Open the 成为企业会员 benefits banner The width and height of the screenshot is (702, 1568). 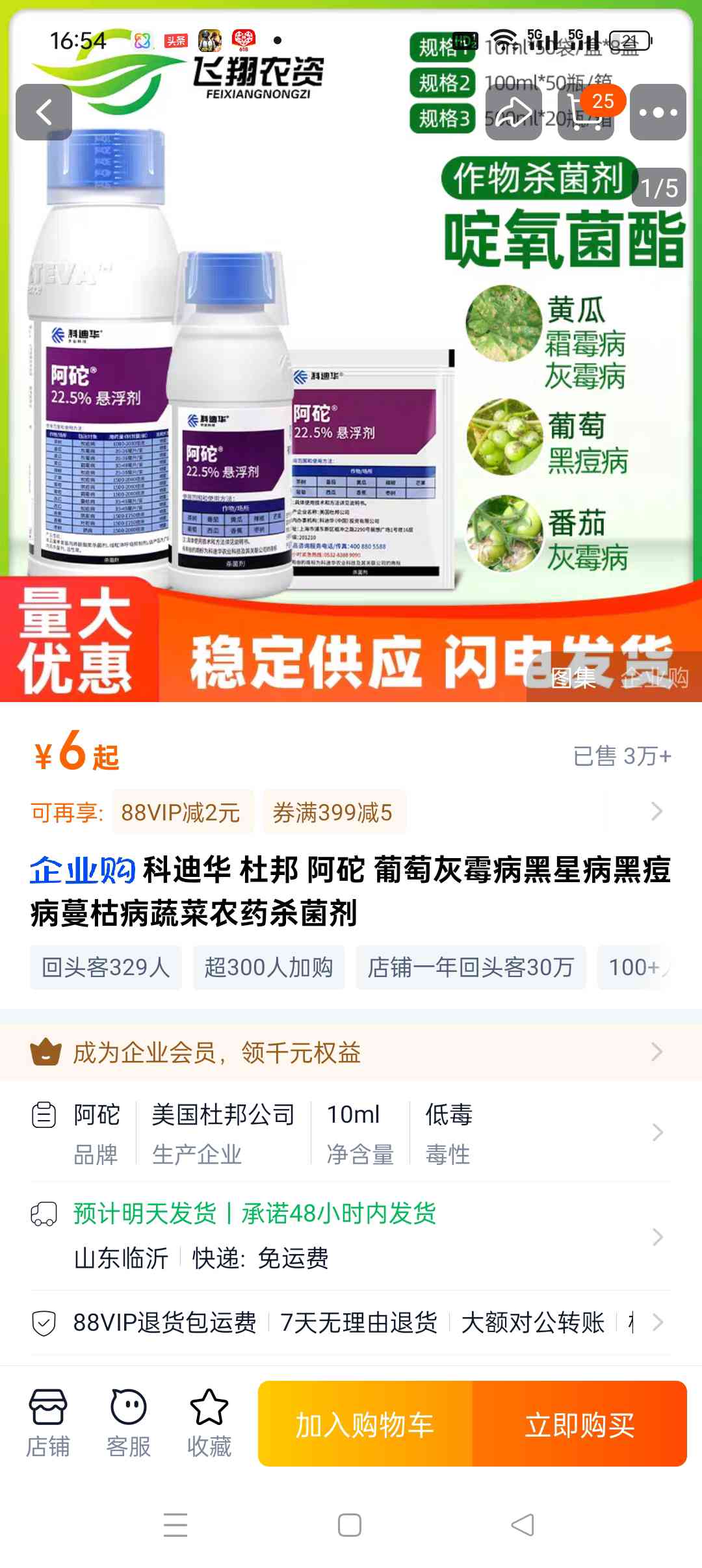point(351,1052)
